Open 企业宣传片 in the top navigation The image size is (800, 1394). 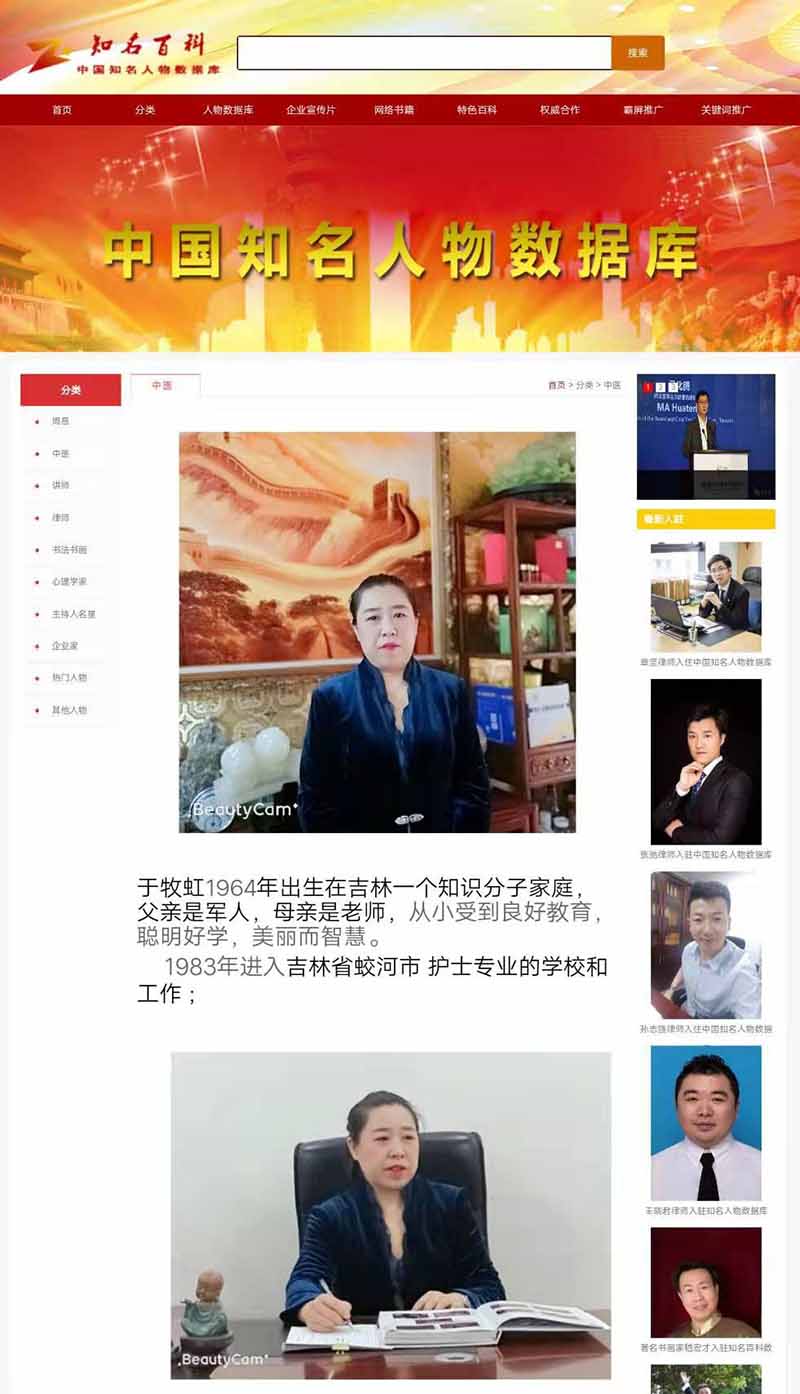point(311,110)
